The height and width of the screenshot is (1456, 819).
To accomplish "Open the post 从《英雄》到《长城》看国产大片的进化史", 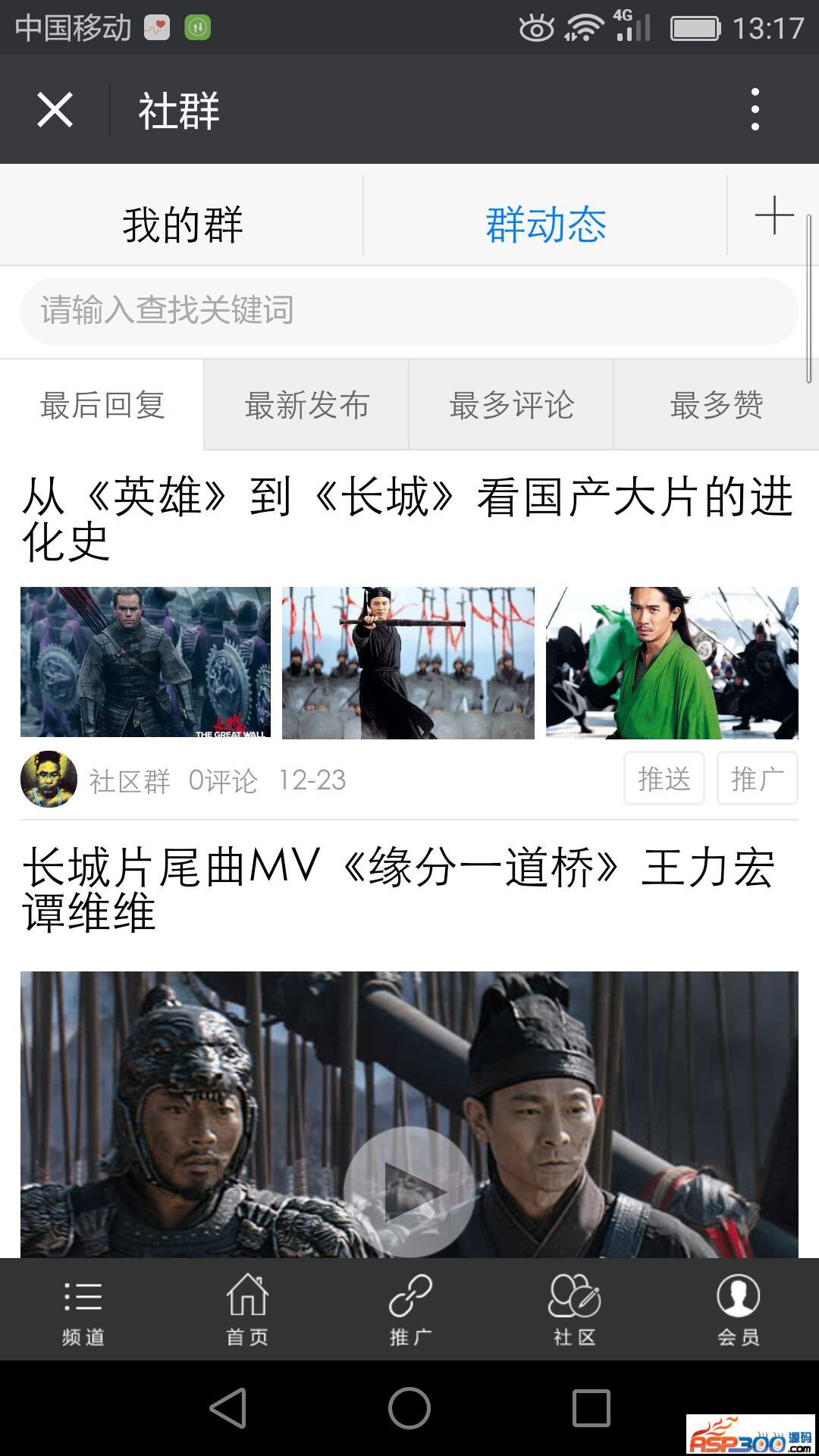I will [408, 519].
